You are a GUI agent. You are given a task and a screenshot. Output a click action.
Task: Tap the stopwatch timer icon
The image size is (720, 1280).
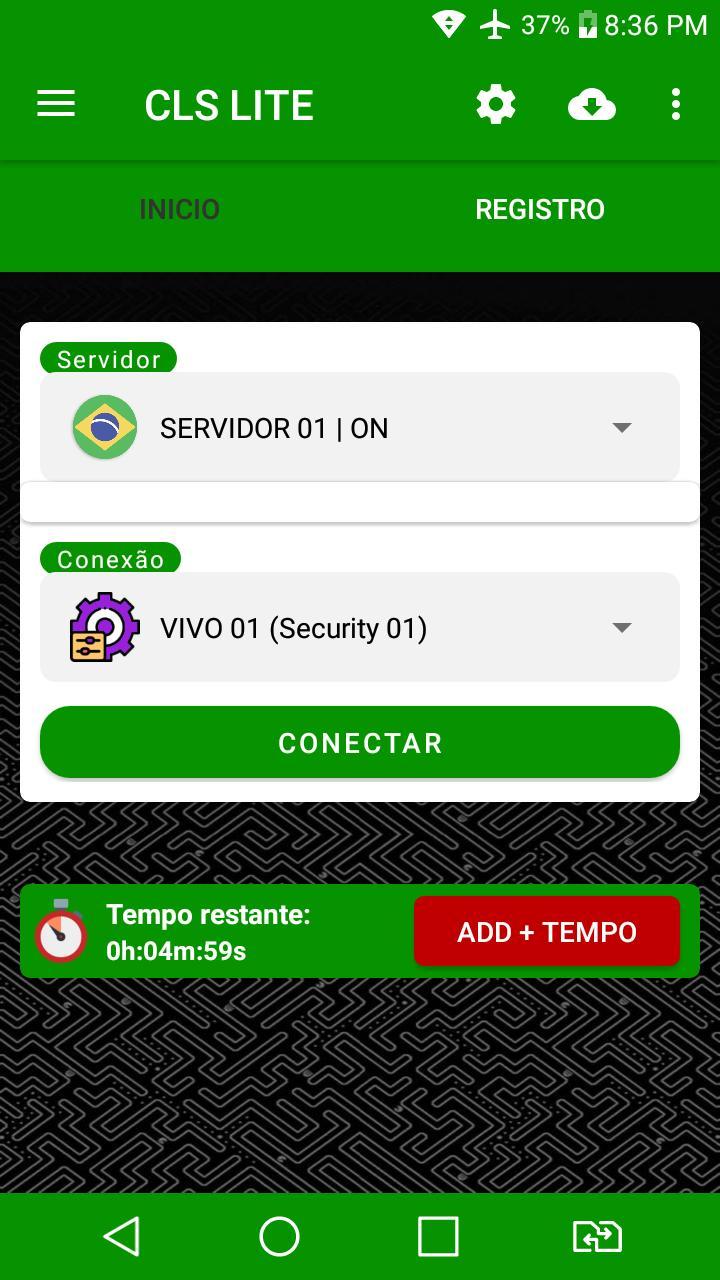60,931
